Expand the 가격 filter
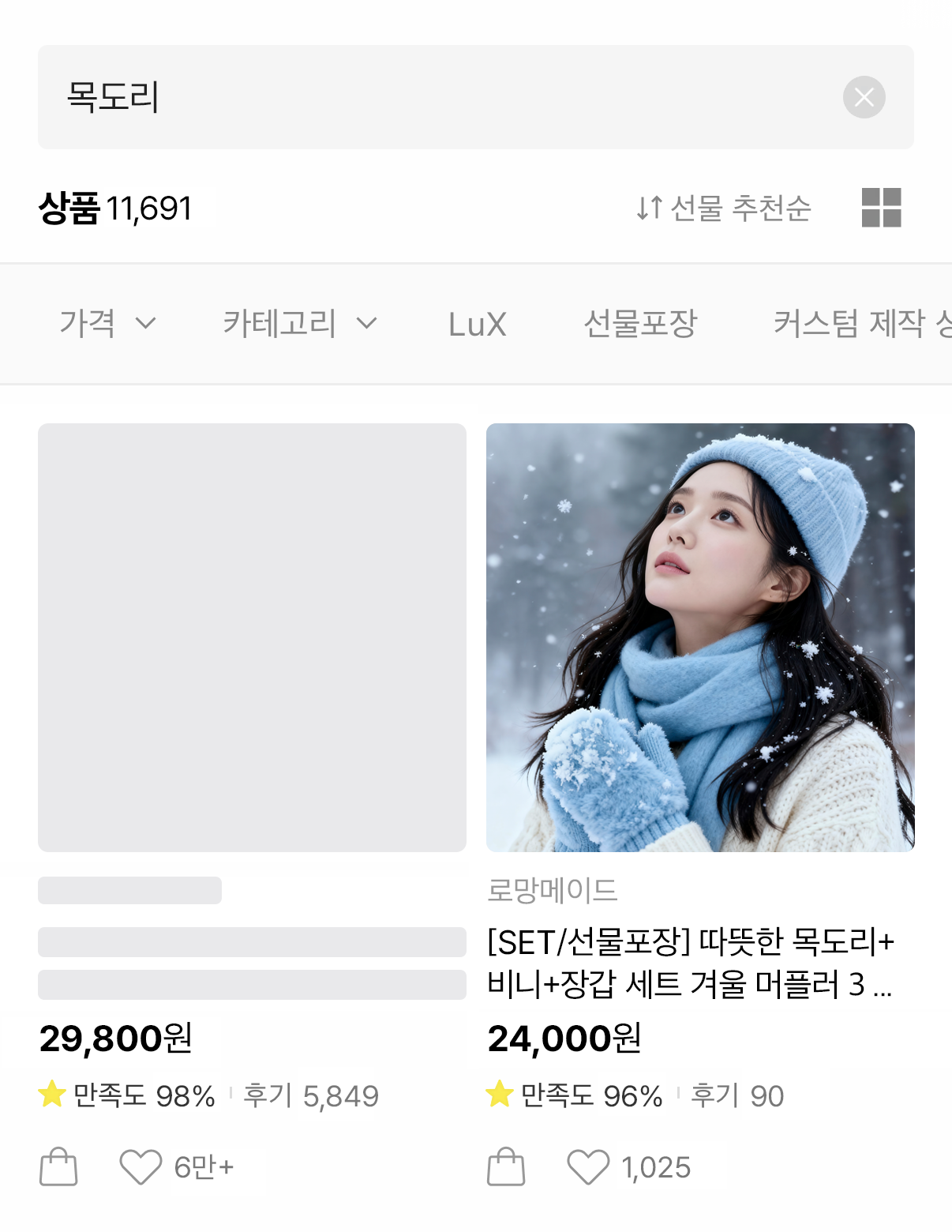This screenshot has width=952, height=1232. (x=108, y=323)
